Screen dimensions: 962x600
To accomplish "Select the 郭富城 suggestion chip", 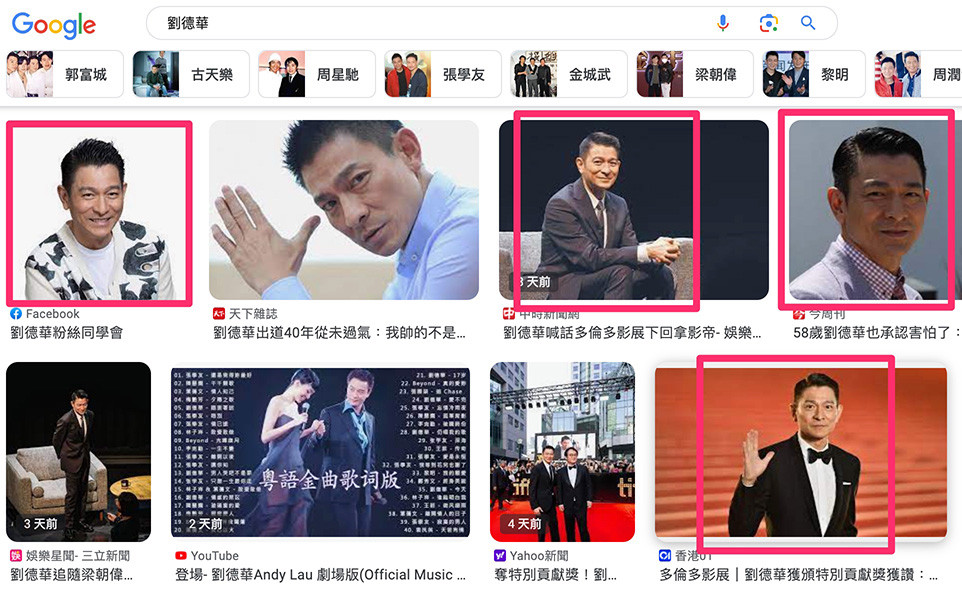I will (x=64, y=74).
